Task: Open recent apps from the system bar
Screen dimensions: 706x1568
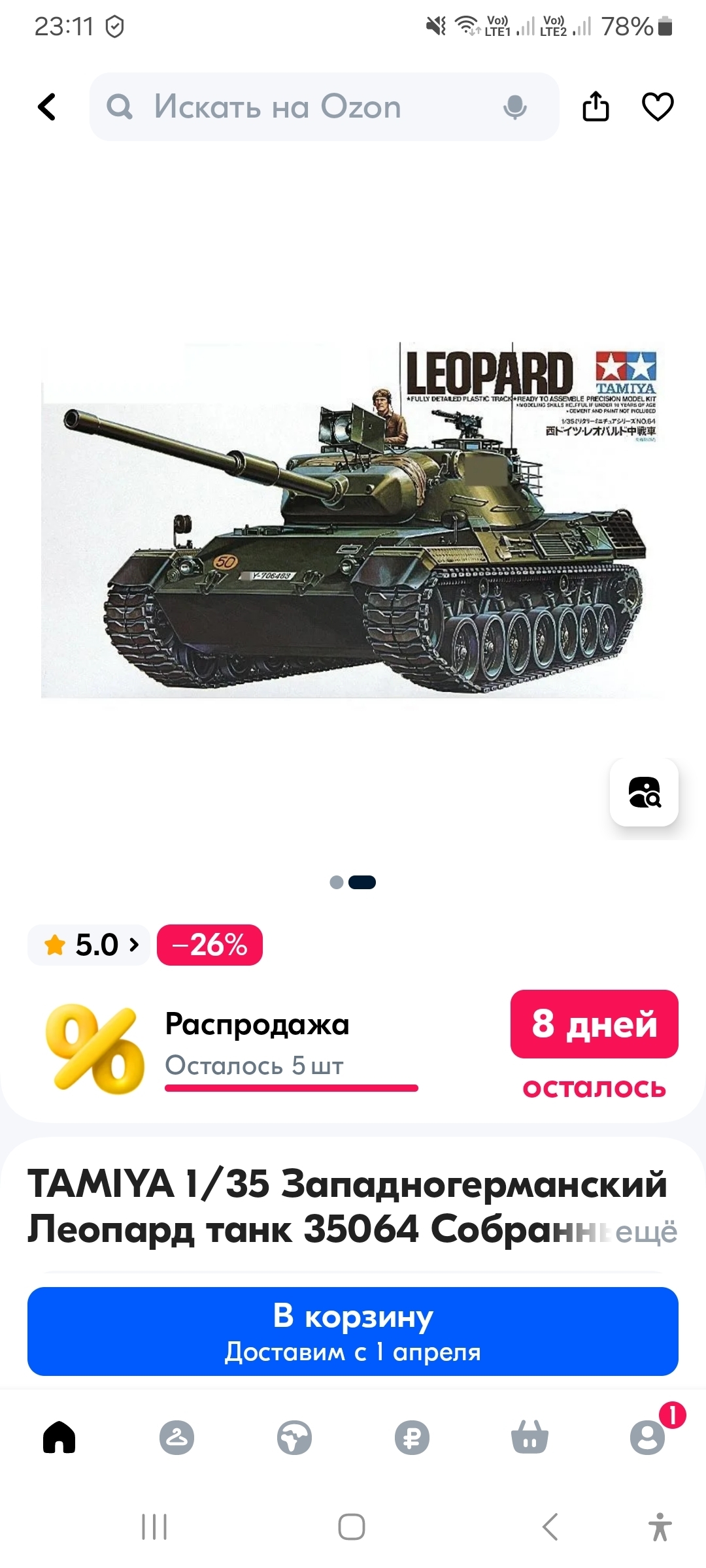Action: coord(155,1527)
